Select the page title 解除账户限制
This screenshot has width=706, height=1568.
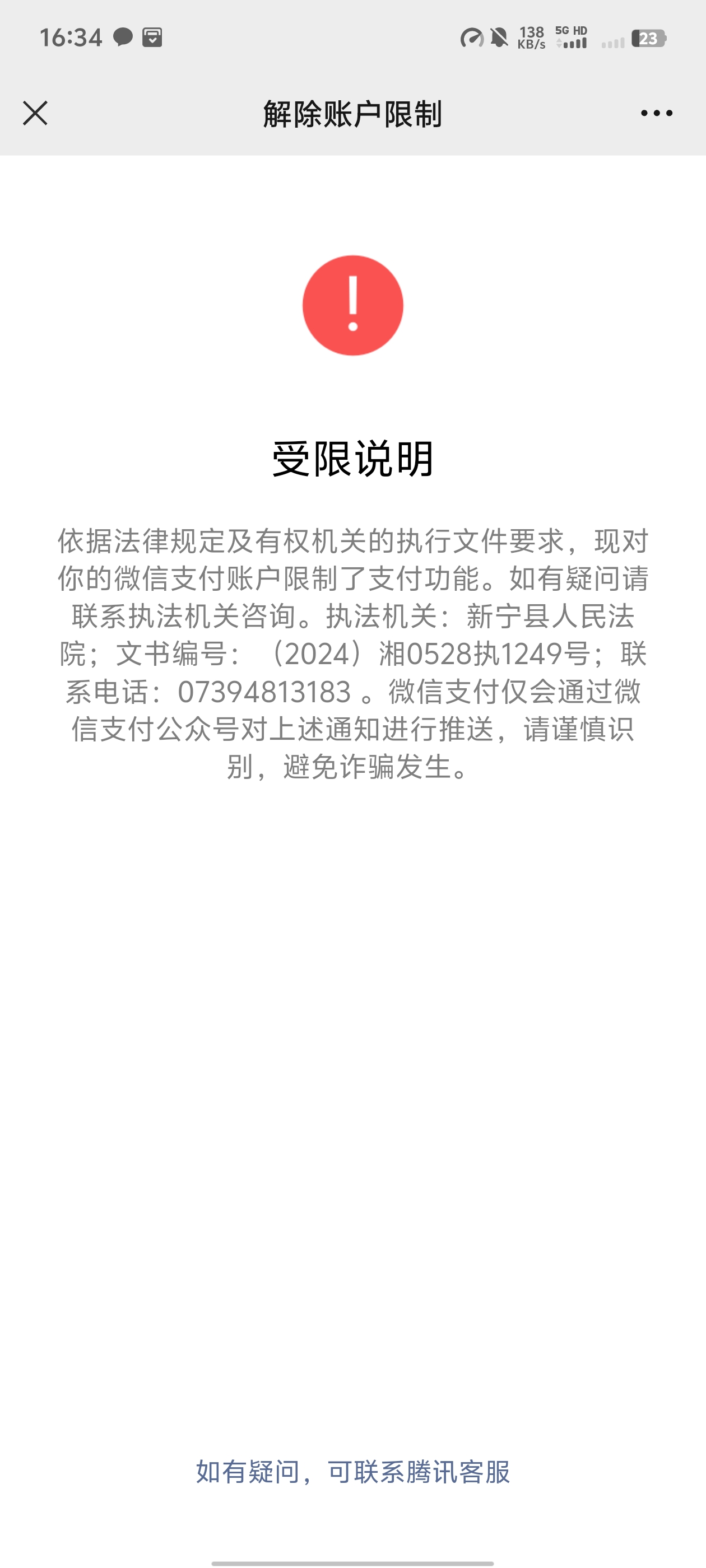point(352,113)
